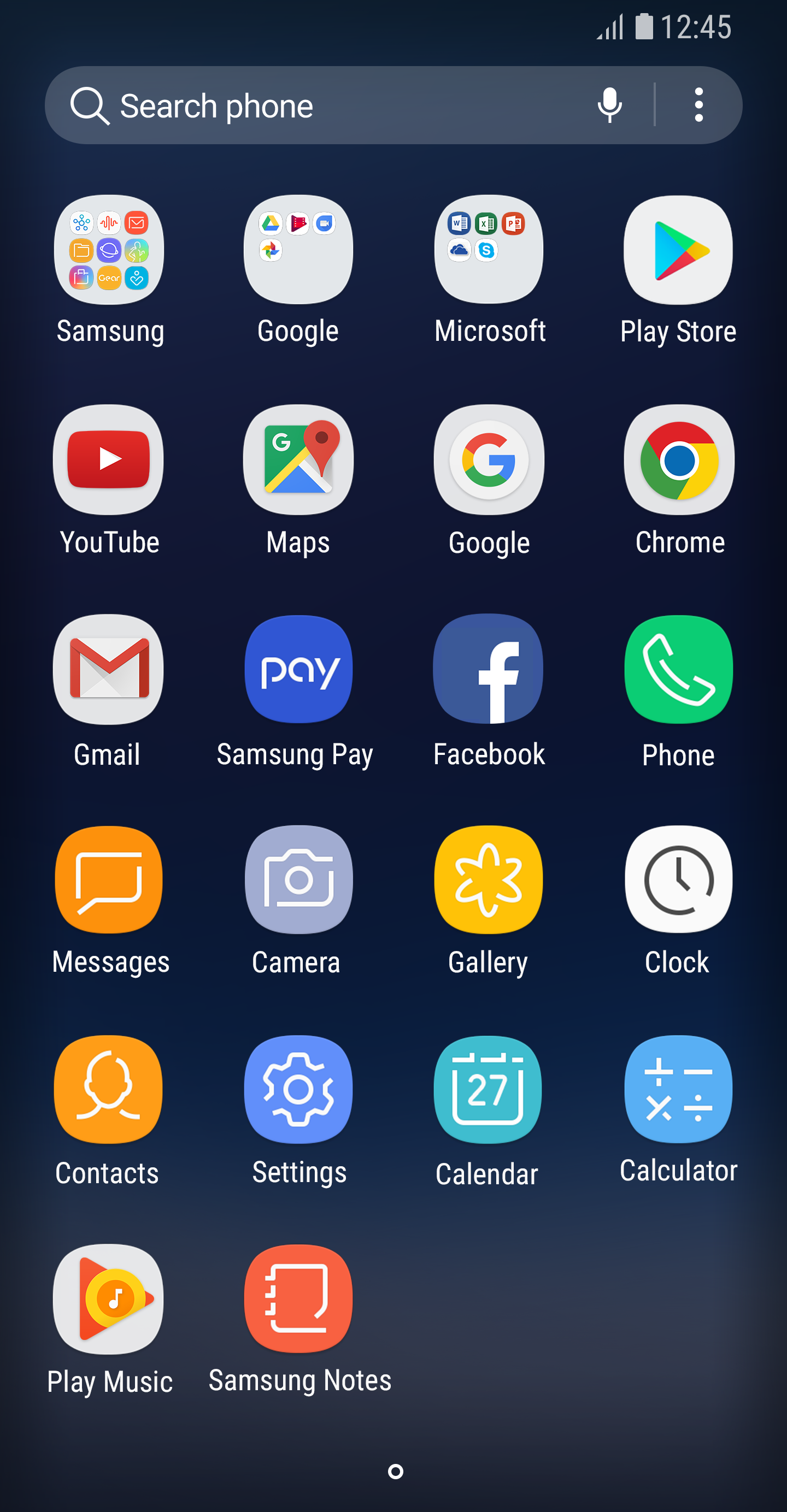The height and width of the screenshot is (1512, 787).
Task: Open Messages
Action: tap(109, 879)
